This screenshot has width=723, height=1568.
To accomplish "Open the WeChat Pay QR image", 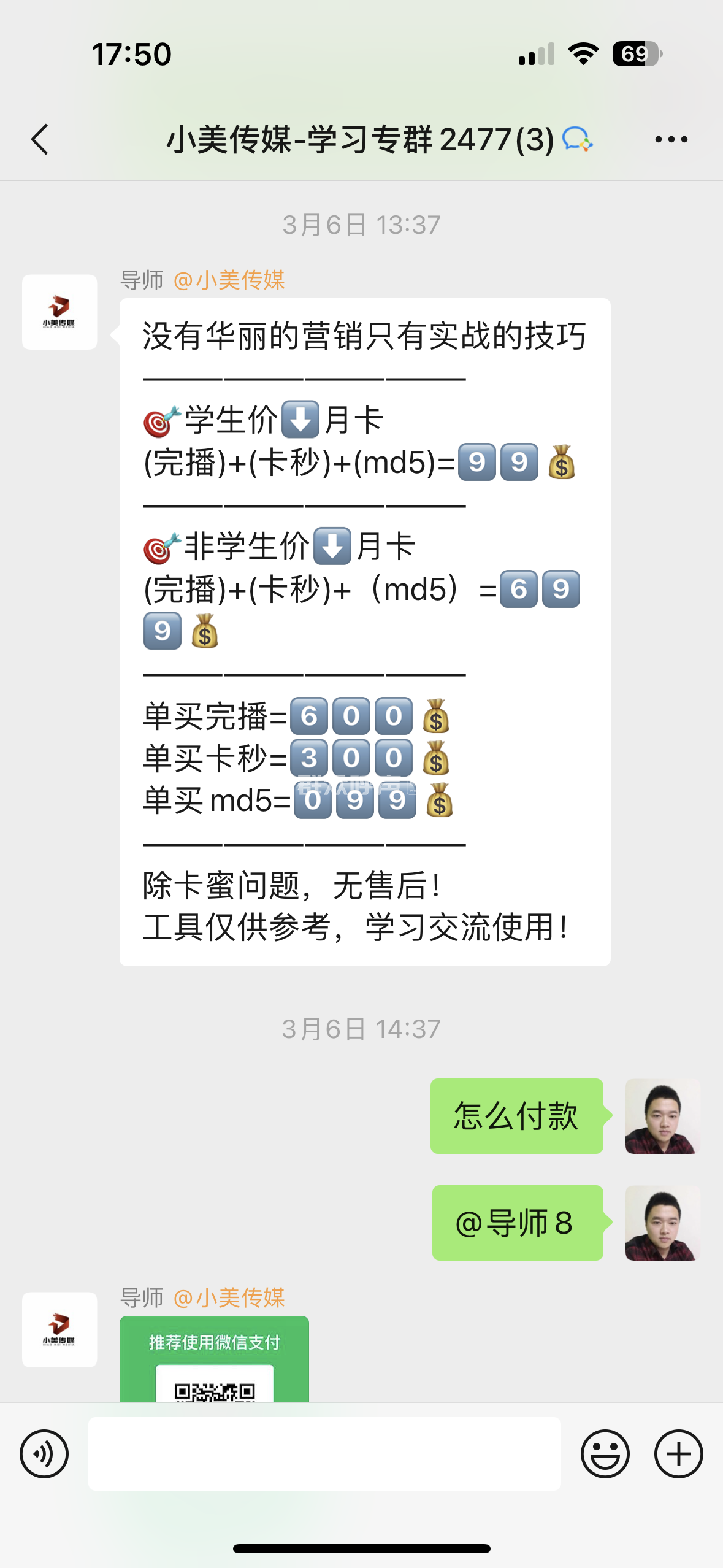I will (214, 1359).
